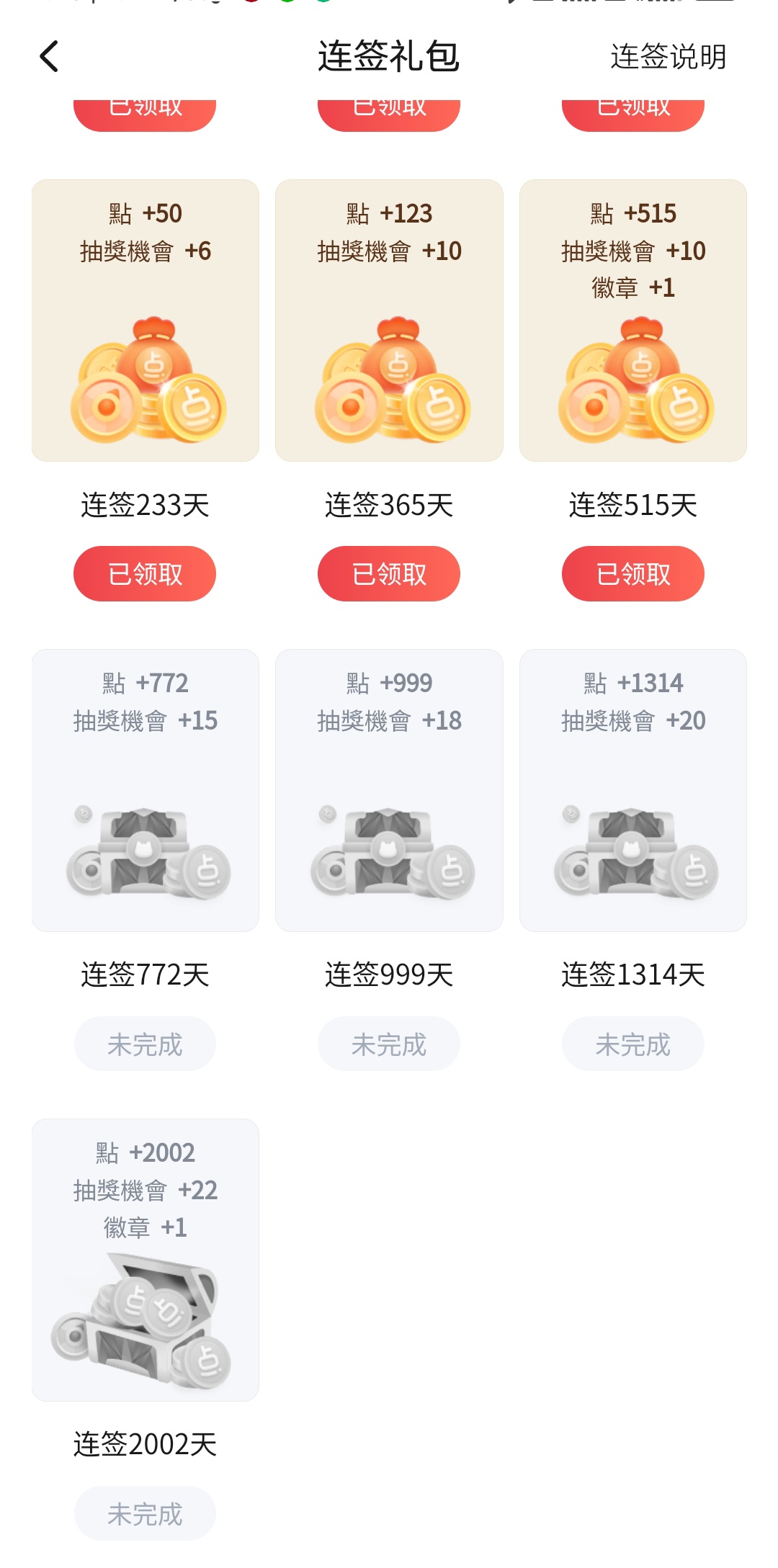Tap 已领取 button under 连签515天
778x1568 pixels.
[x=633, y=574]
